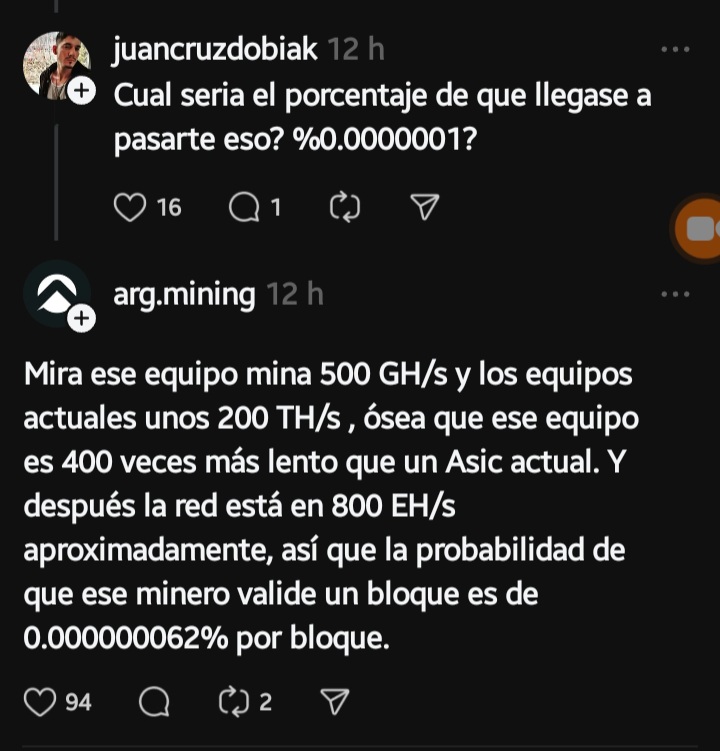
Task: Open juancruzdobiak's profile
Action: click(x=217, y=48)
